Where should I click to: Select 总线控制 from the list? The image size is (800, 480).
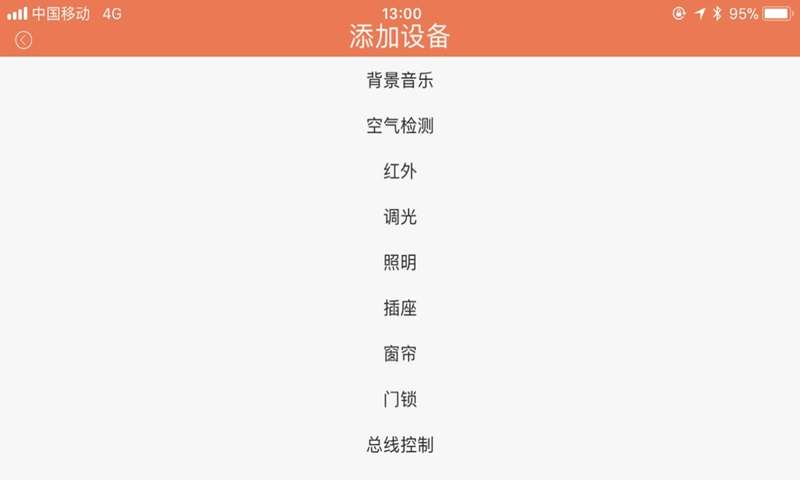(400, 445)
